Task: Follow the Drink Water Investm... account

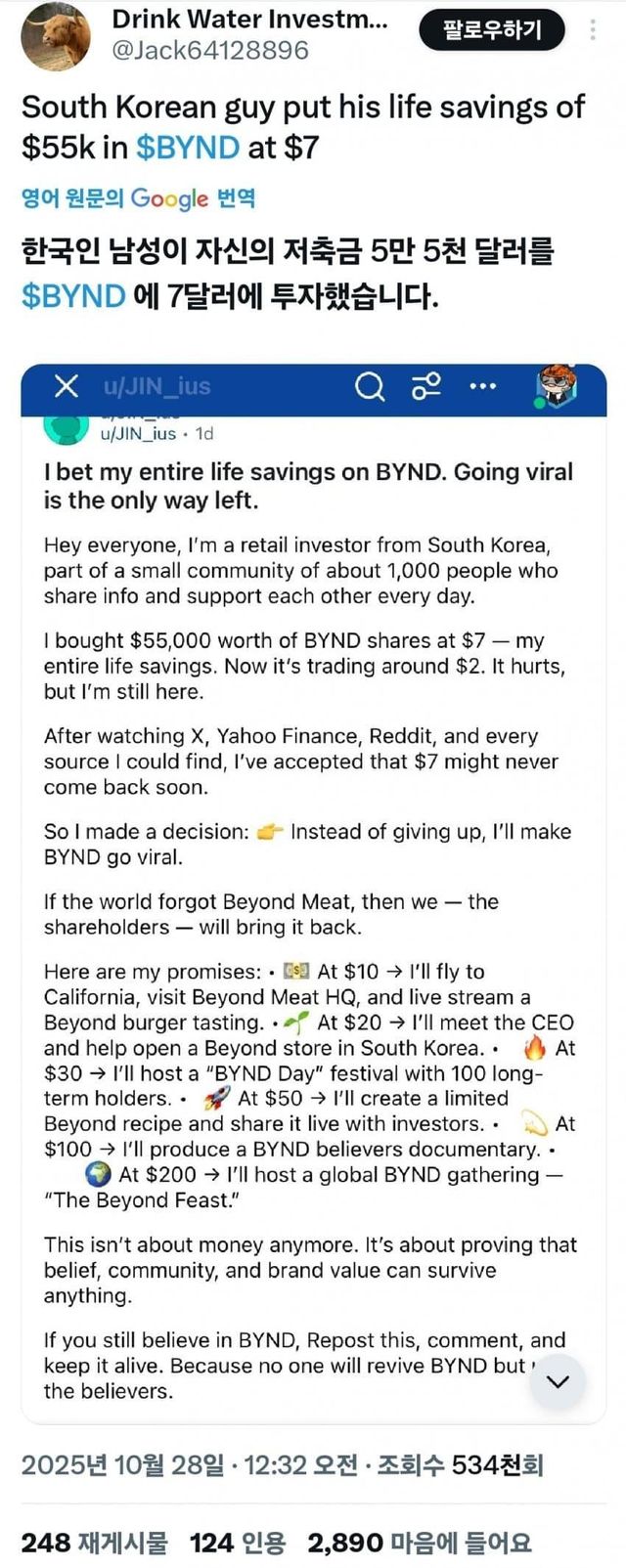Action: pos(492,30)
